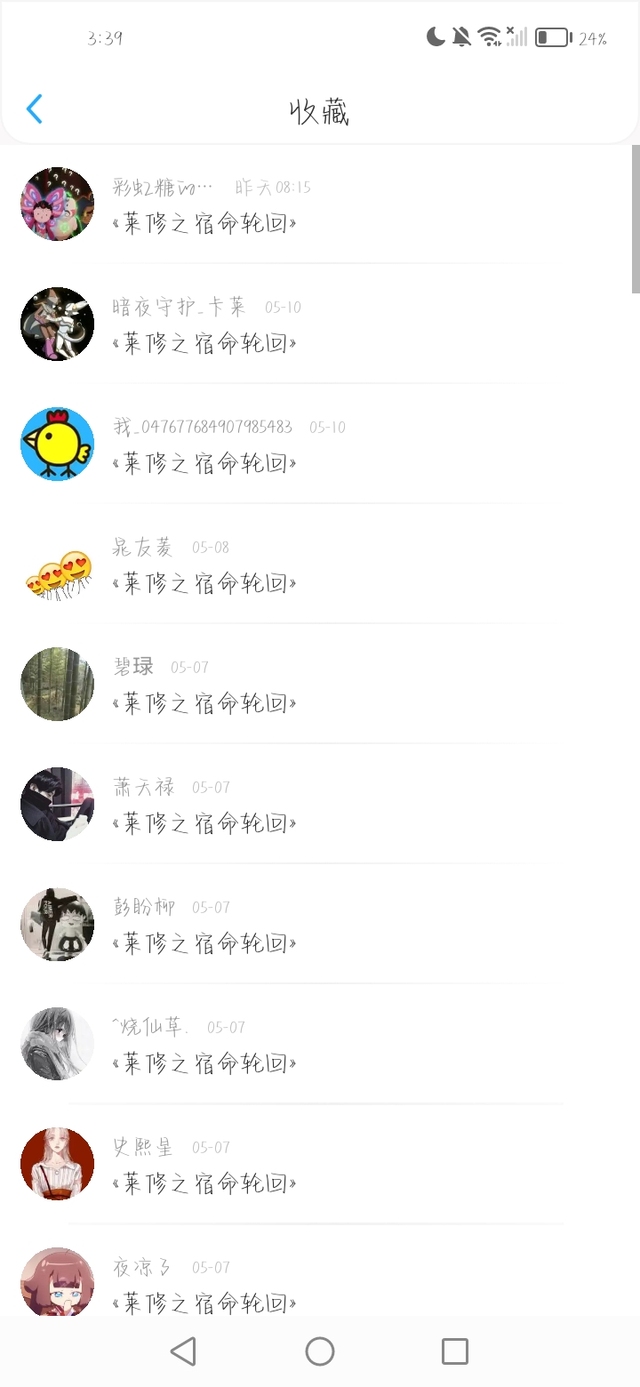The height and width of the screenshot is (1387, 640).
Task: Show recent apps
Action: tap(455, 1352)
